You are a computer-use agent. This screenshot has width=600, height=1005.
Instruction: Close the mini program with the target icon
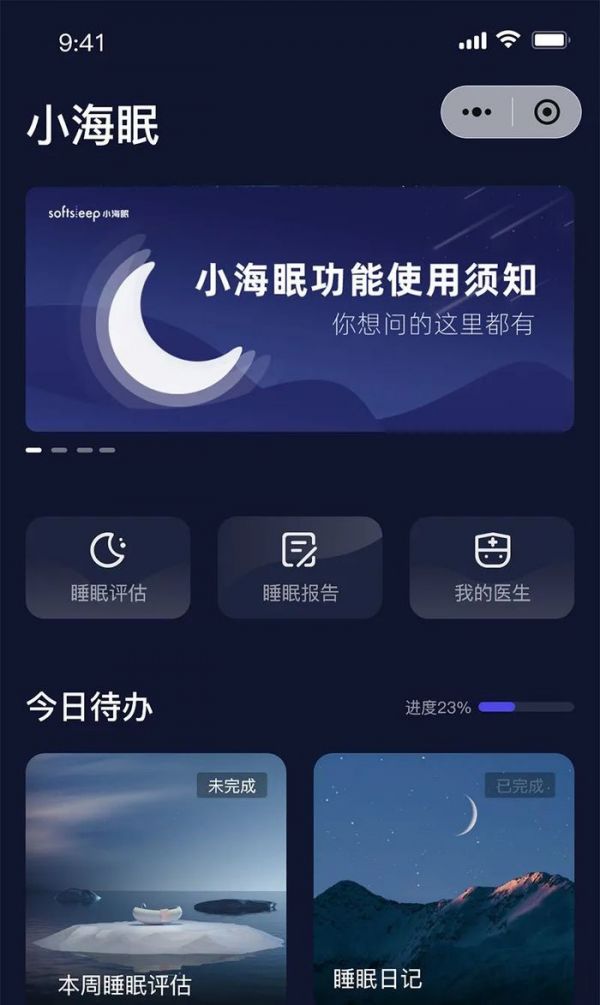click(547, 112)
